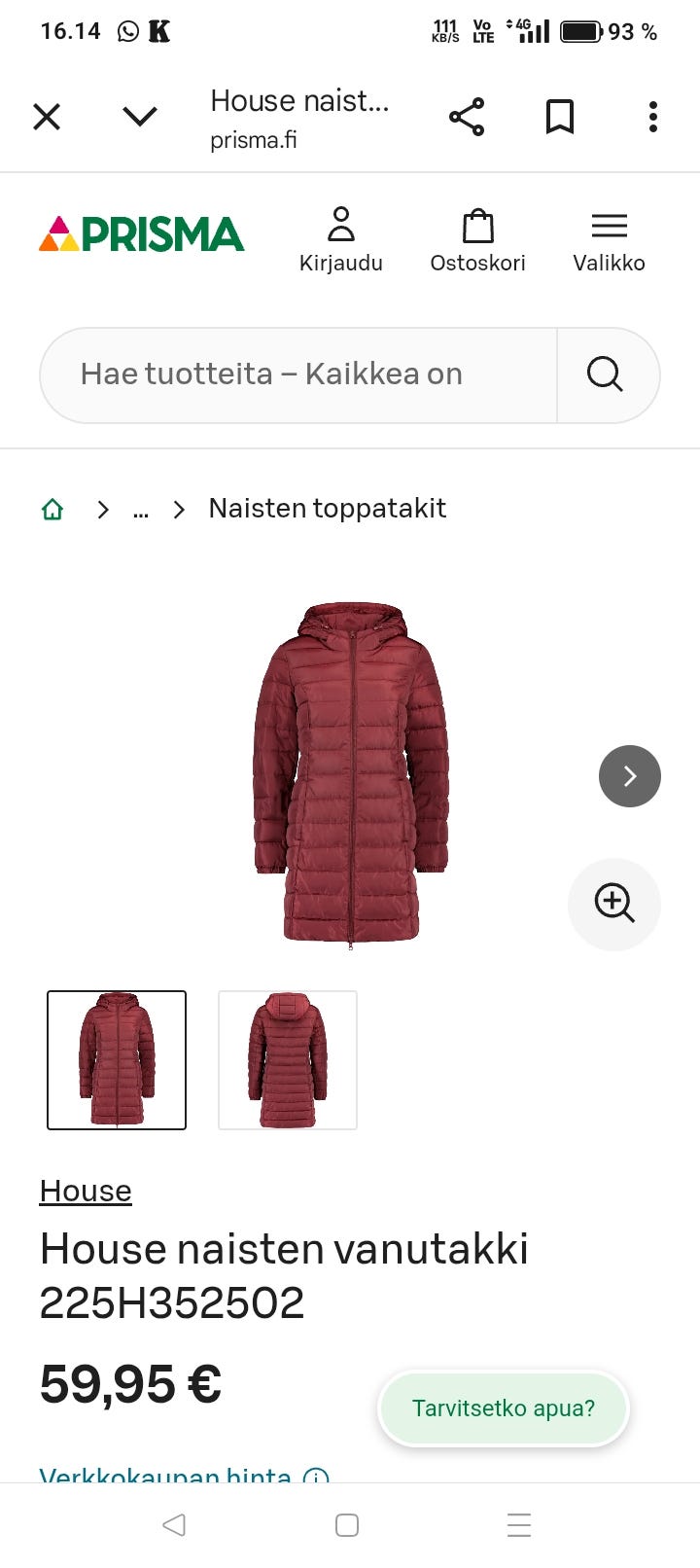
Task: Tap the search magnifier button
Action: [606, 374]
